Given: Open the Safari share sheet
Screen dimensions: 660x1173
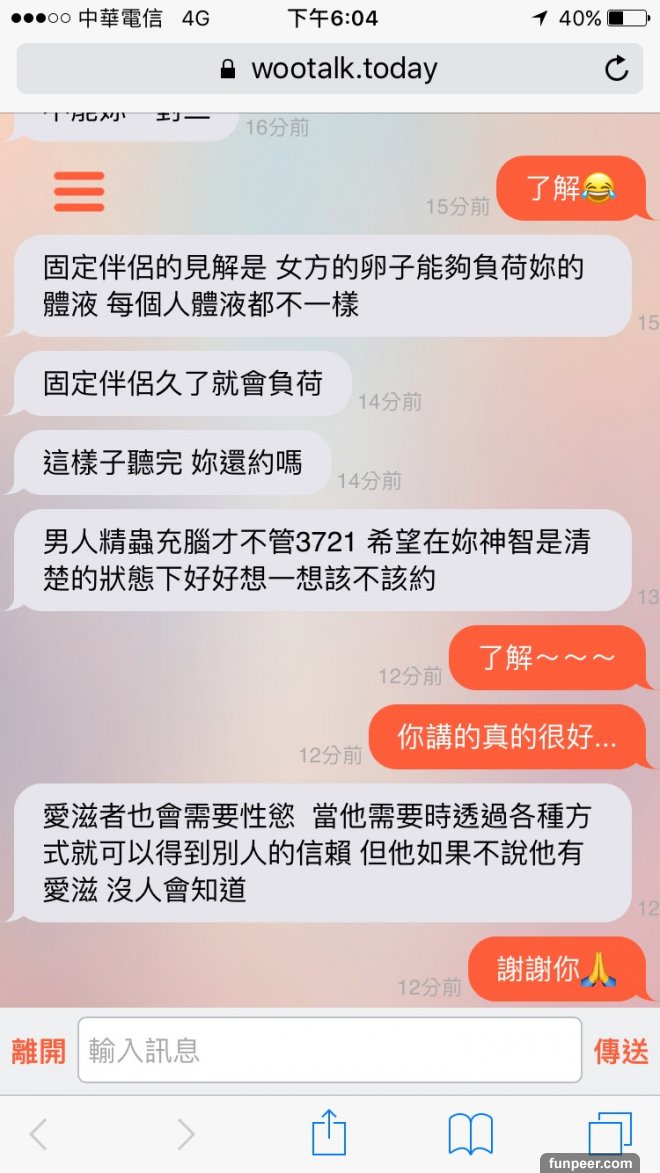Looking at the screenshot, I should pos(329,1134).
